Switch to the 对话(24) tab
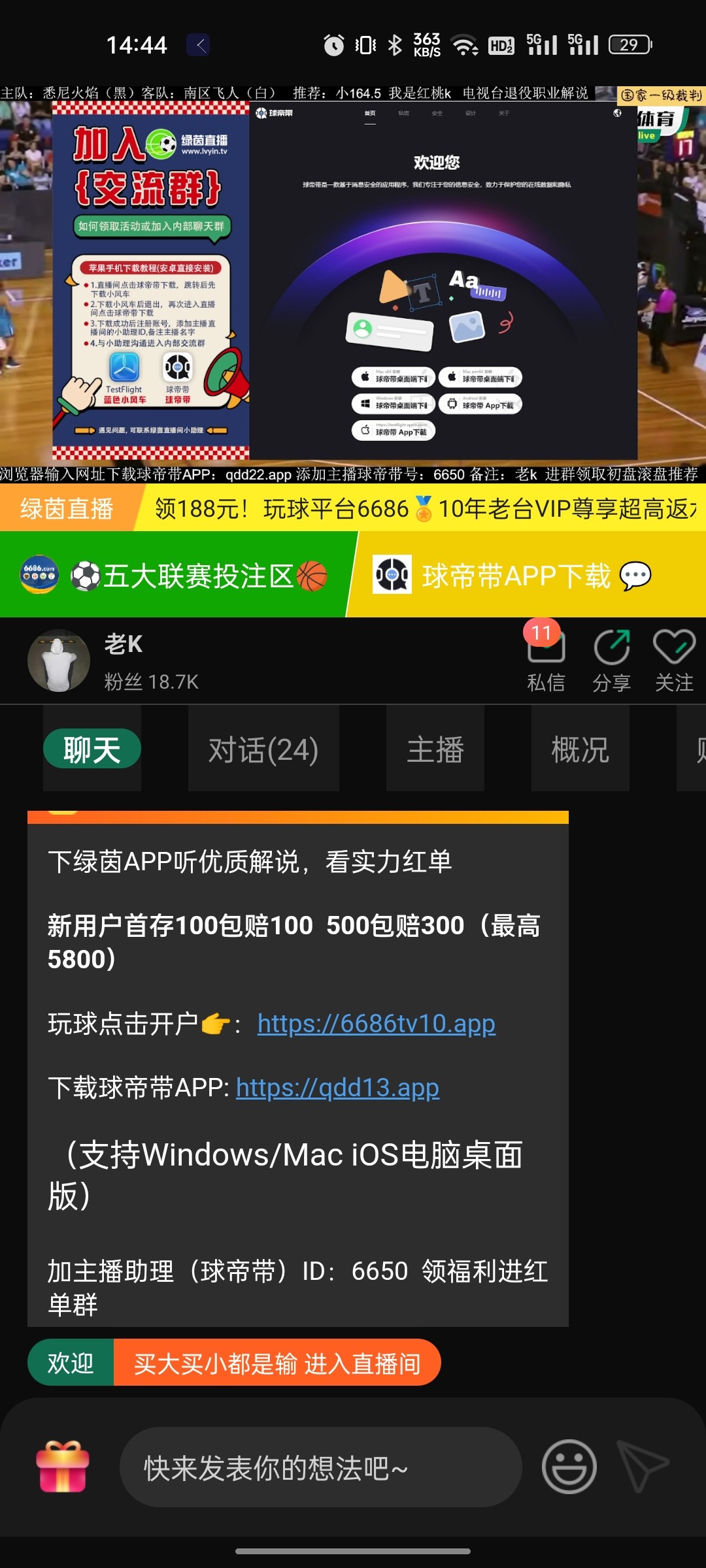This screenshot has width=706, height=1568. [x=263, y=749]
